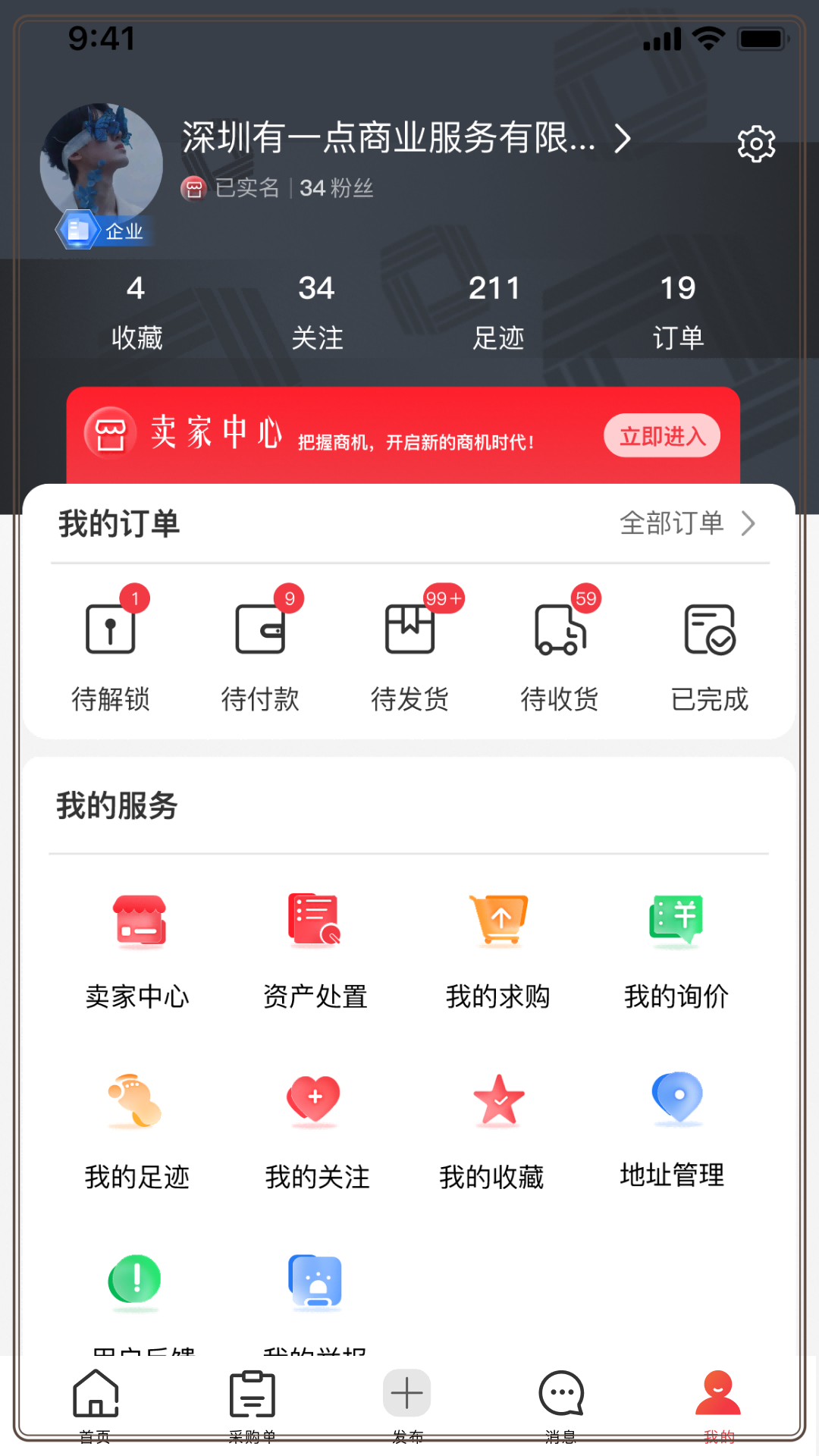Open 卖家中心 seller center service
Viewport: 819px width, 1456px height.
tap(137, 948)
